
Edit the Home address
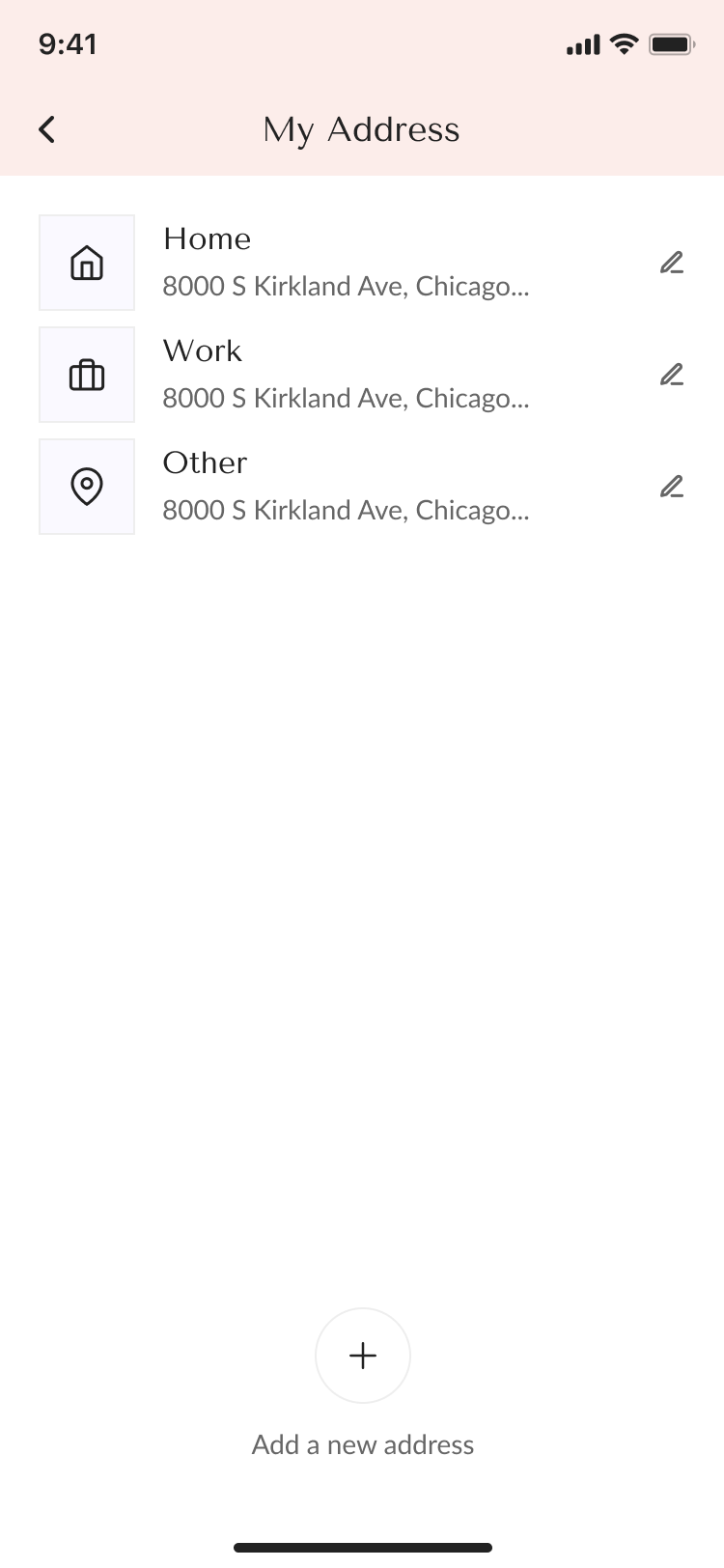click(x=672, y=263)
